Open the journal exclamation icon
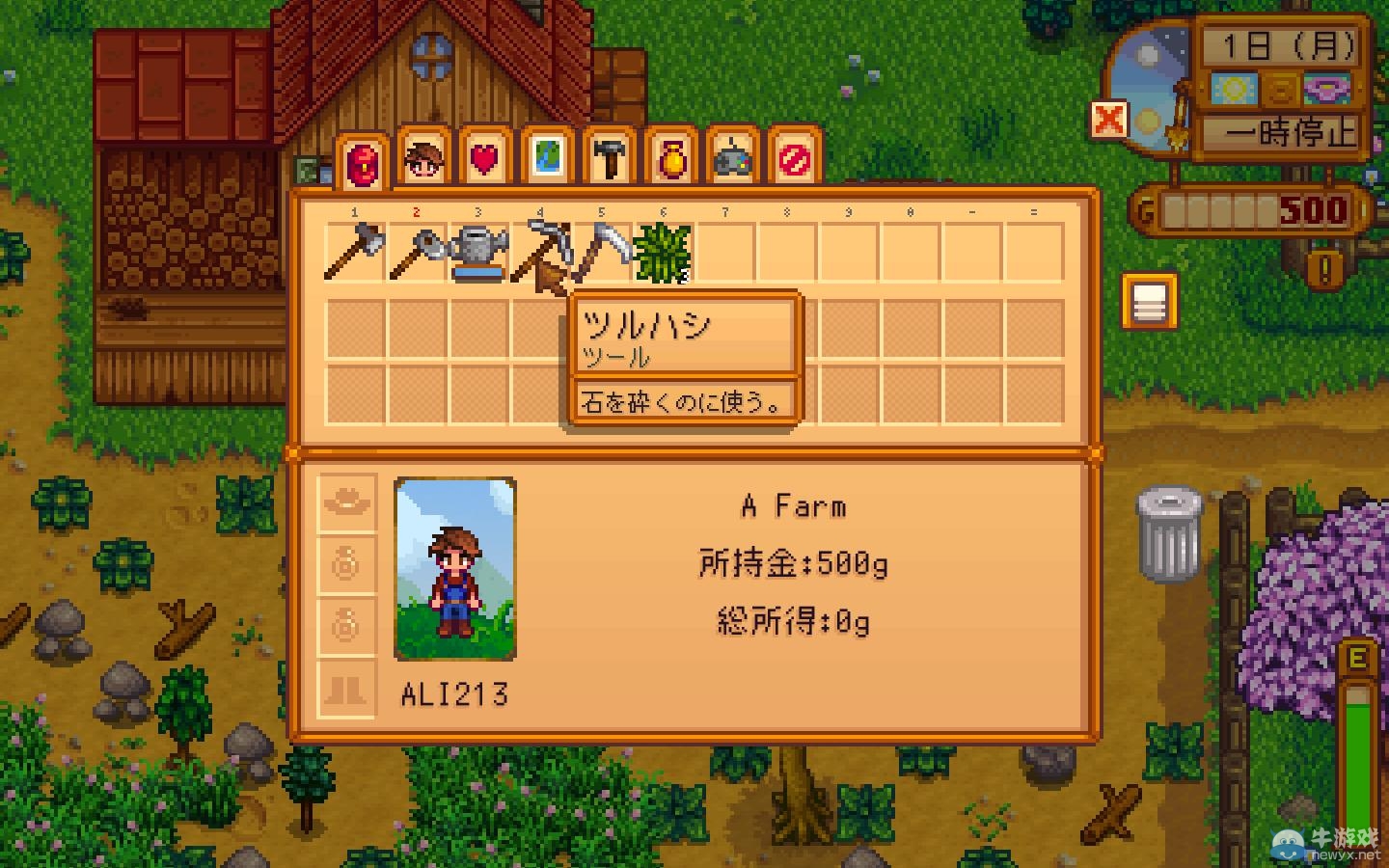 1325,268
